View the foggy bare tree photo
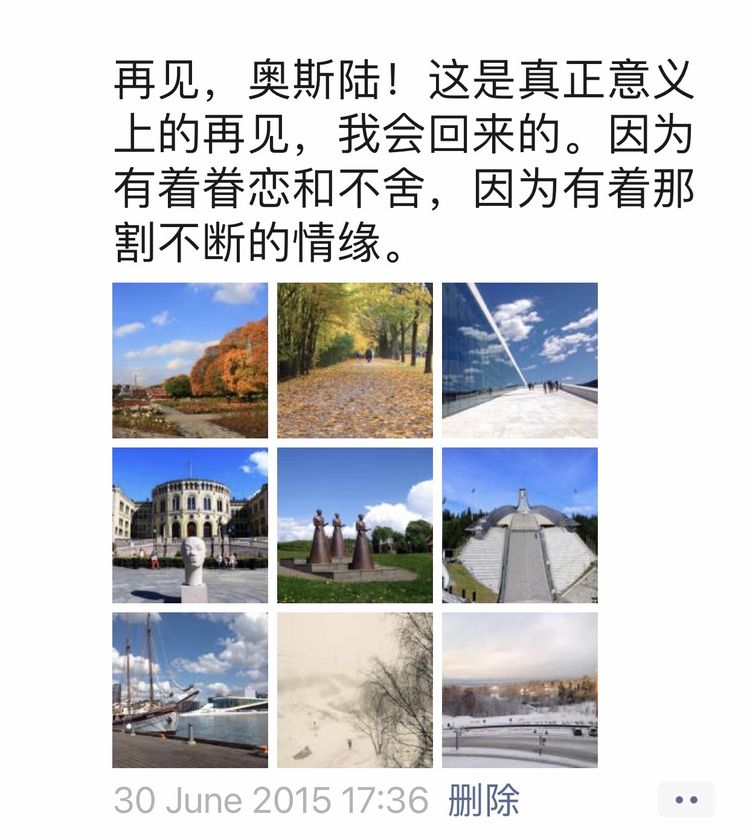Viewport: 750px width, 837px height. click(355, 690)
